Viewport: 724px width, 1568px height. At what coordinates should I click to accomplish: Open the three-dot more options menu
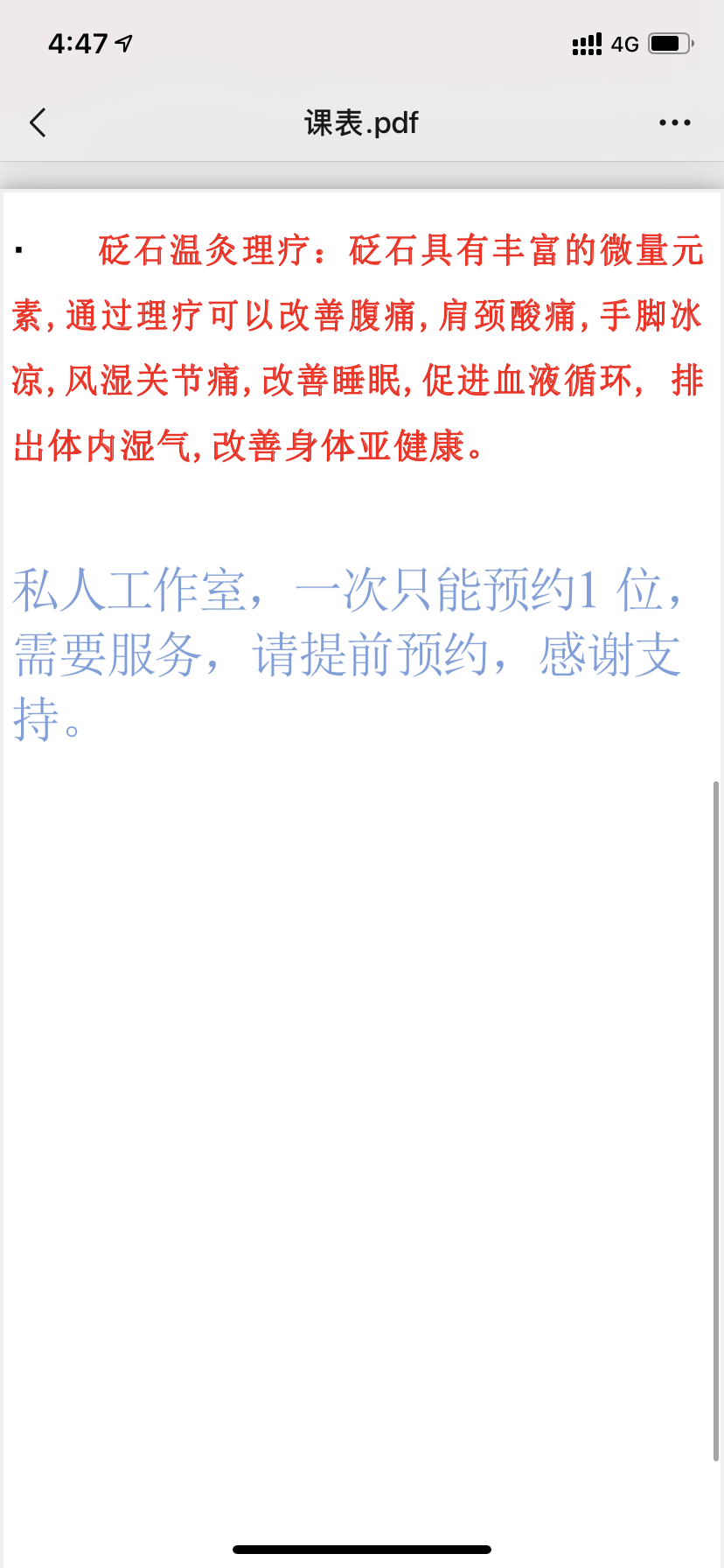[674, 122]
